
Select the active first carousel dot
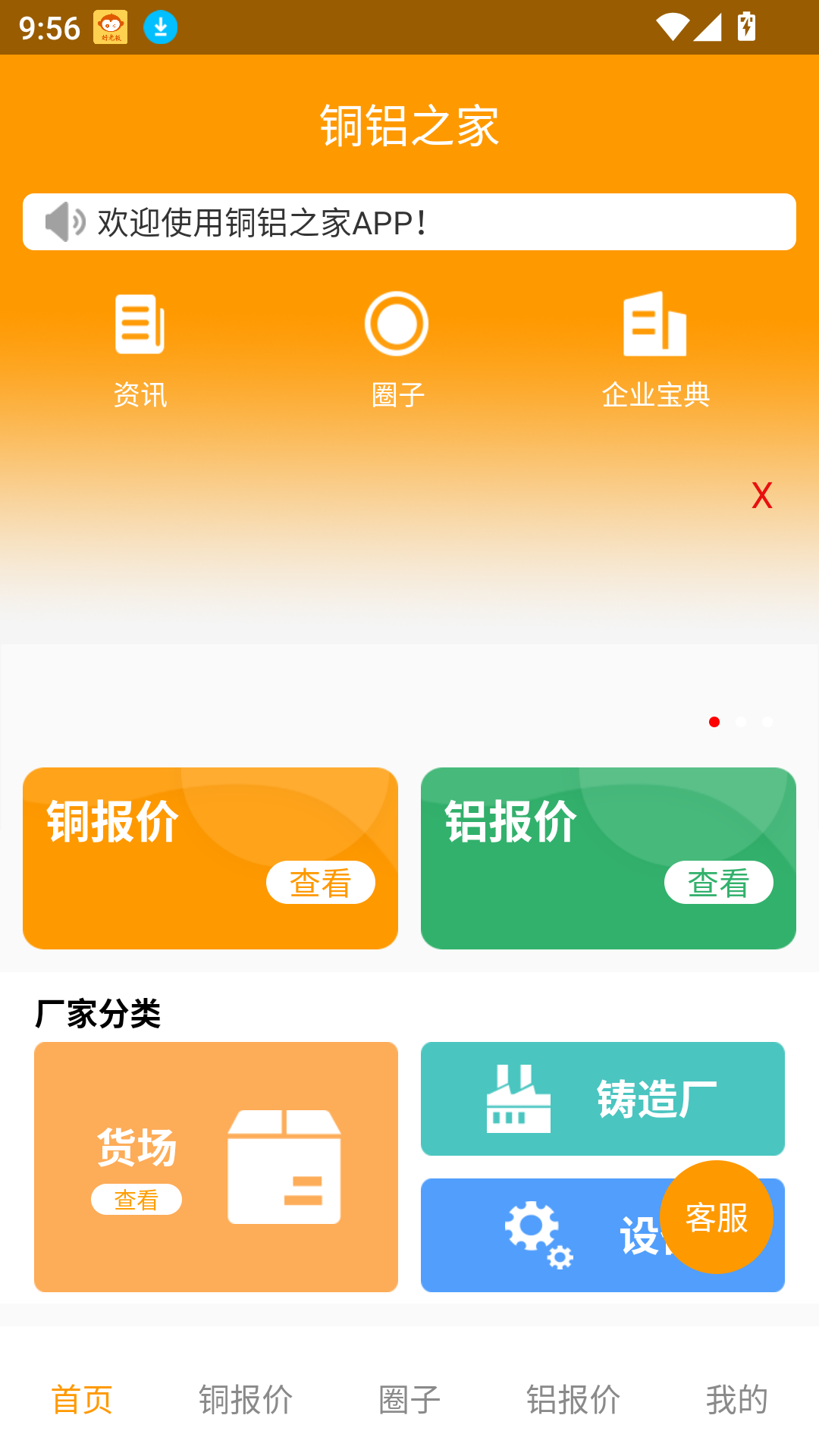click(x=714, y=722)
